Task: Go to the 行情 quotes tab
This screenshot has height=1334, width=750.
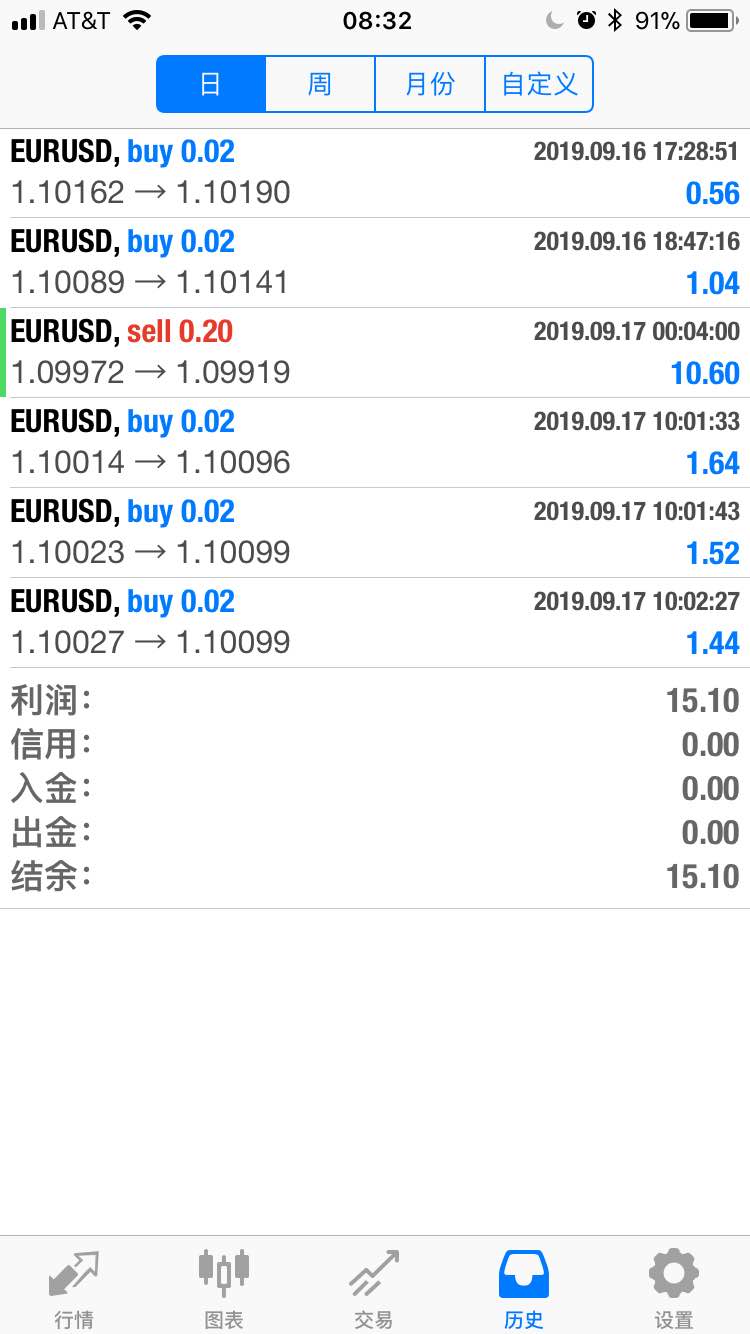Action: tap(74, 1286)
